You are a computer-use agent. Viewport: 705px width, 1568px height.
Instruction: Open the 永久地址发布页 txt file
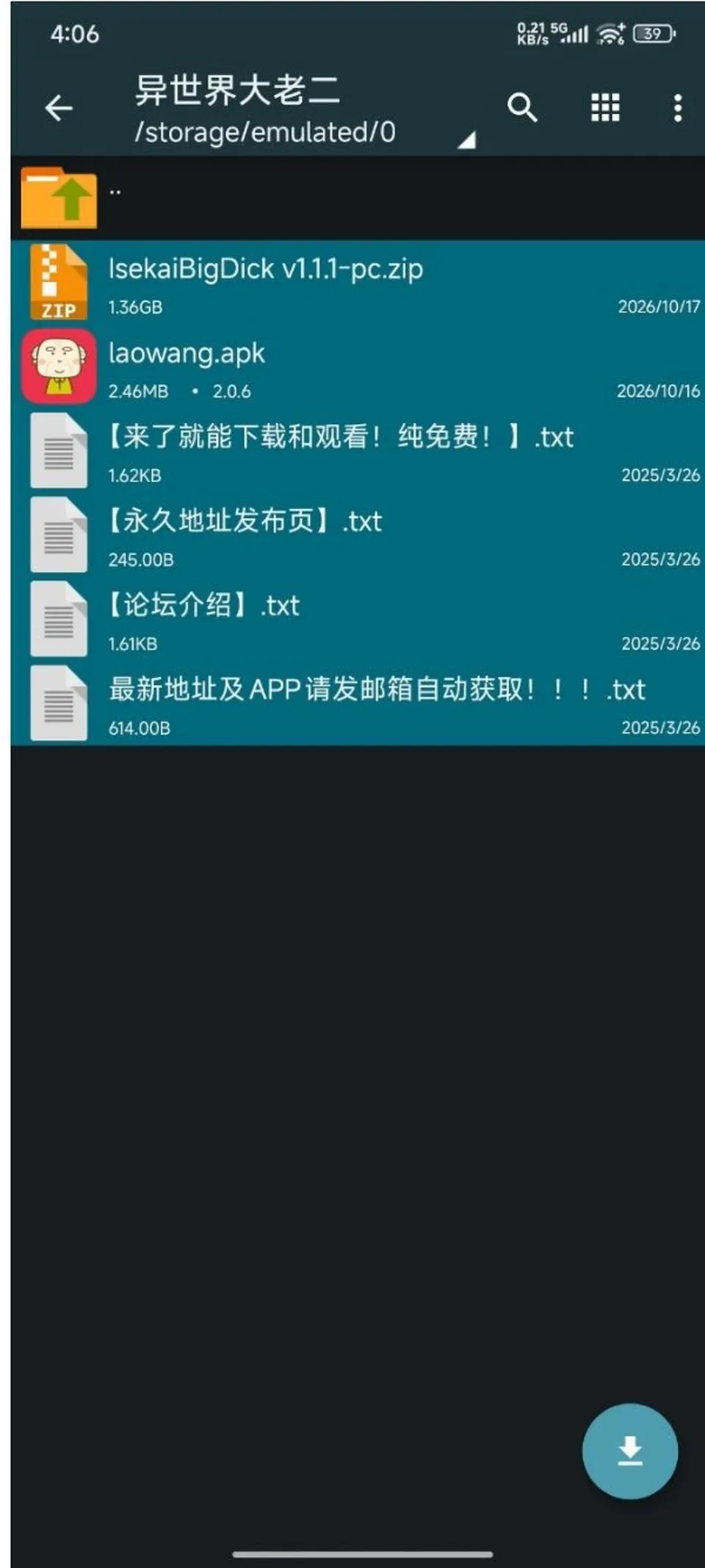tap(358, 535)
